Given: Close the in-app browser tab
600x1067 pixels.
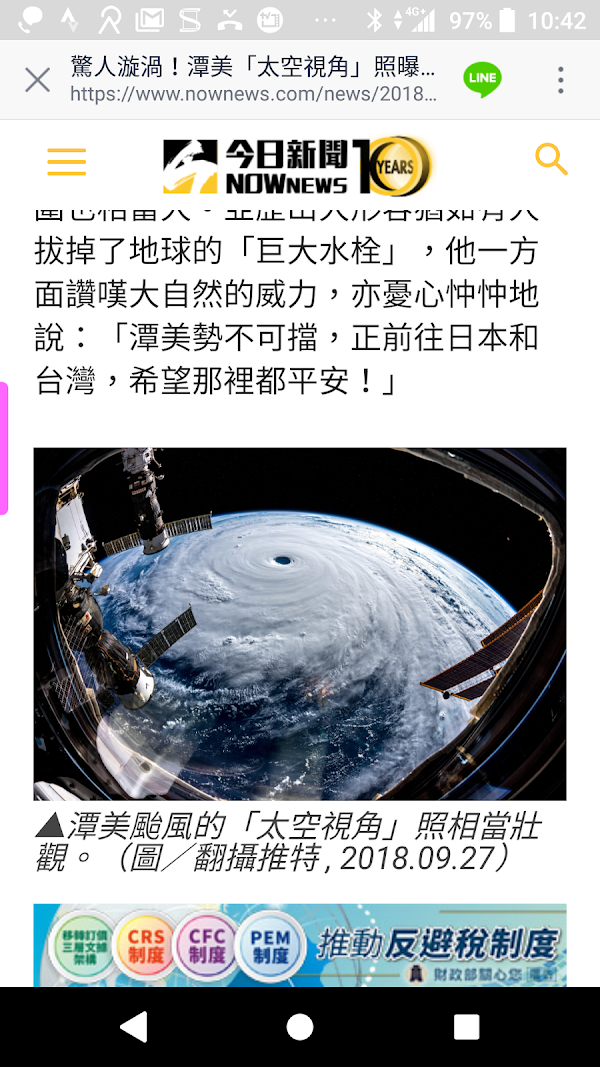Looking at the screenshot, I should [x=37, y=80].
